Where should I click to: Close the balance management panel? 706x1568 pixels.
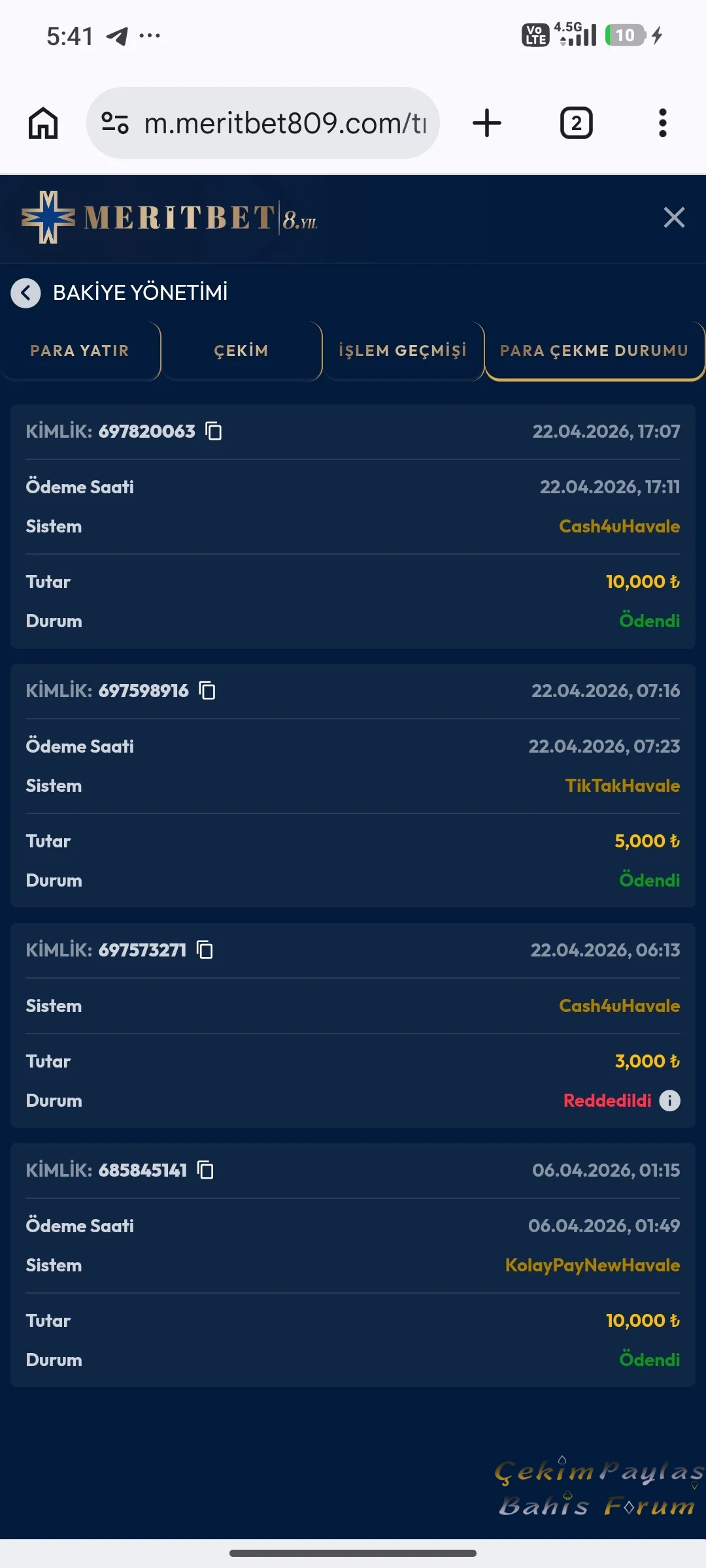click(x=674, y=218)
